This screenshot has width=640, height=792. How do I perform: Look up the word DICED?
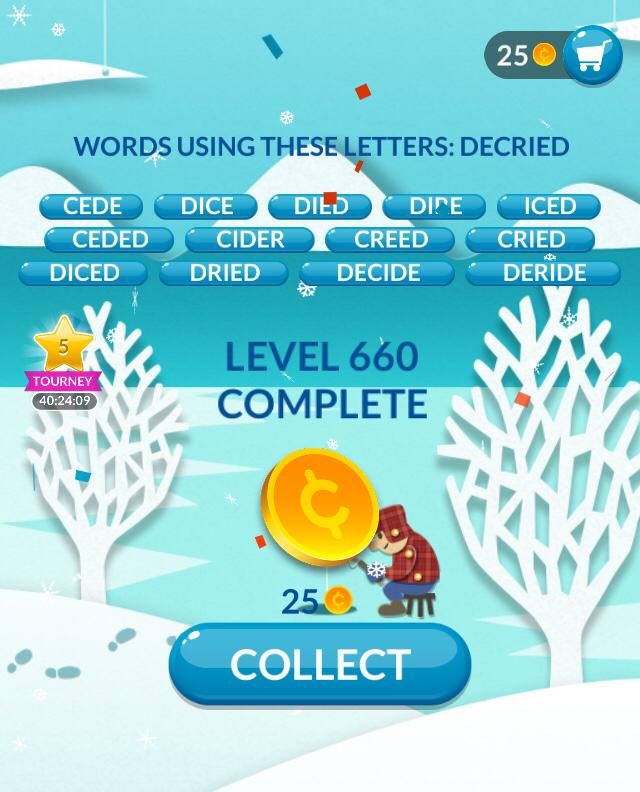point(84,273)
